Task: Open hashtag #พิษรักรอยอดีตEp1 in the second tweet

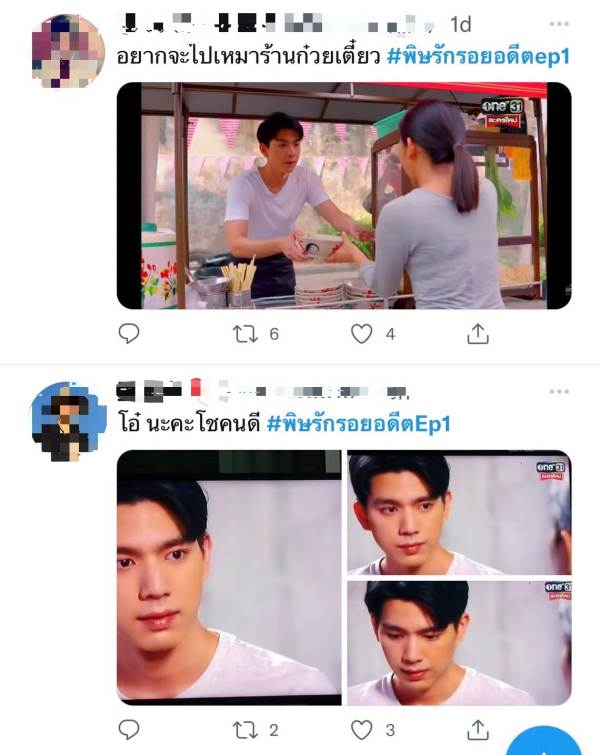Action: pyautogui.click(x=359, y=423)
